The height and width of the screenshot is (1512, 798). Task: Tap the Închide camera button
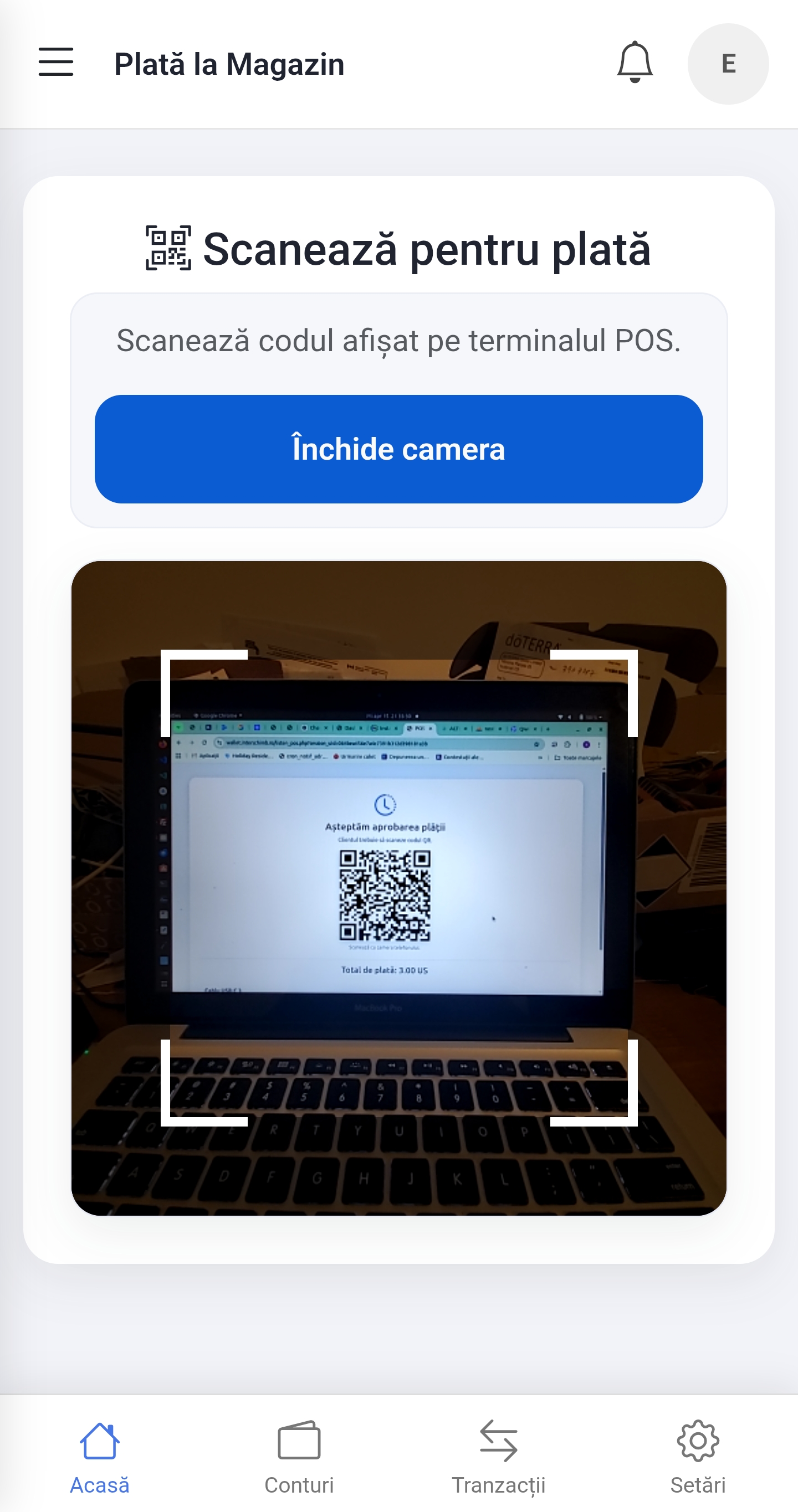pyautogui.click(x=398, y=449)
